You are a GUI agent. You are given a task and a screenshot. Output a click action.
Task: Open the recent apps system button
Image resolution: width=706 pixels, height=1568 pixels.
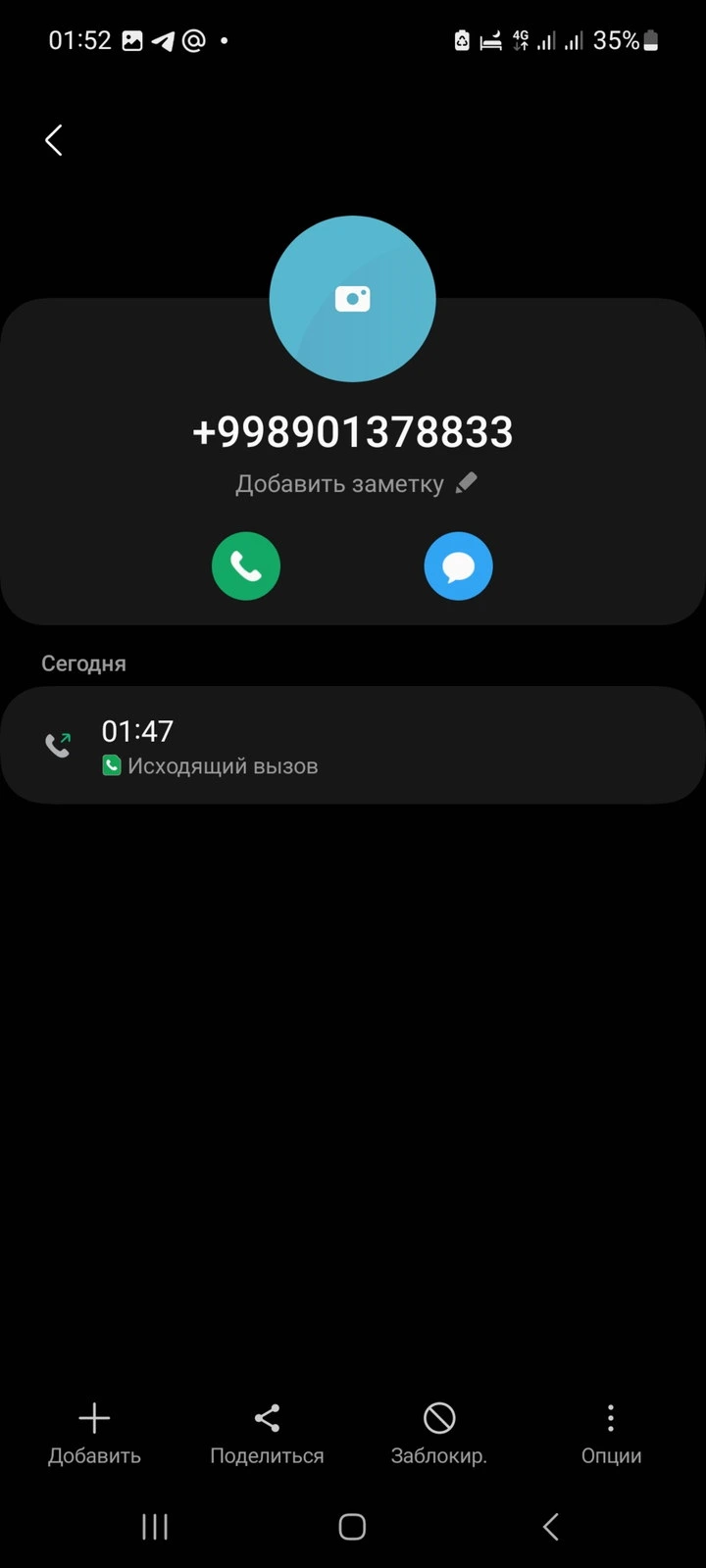point(155,1526)
